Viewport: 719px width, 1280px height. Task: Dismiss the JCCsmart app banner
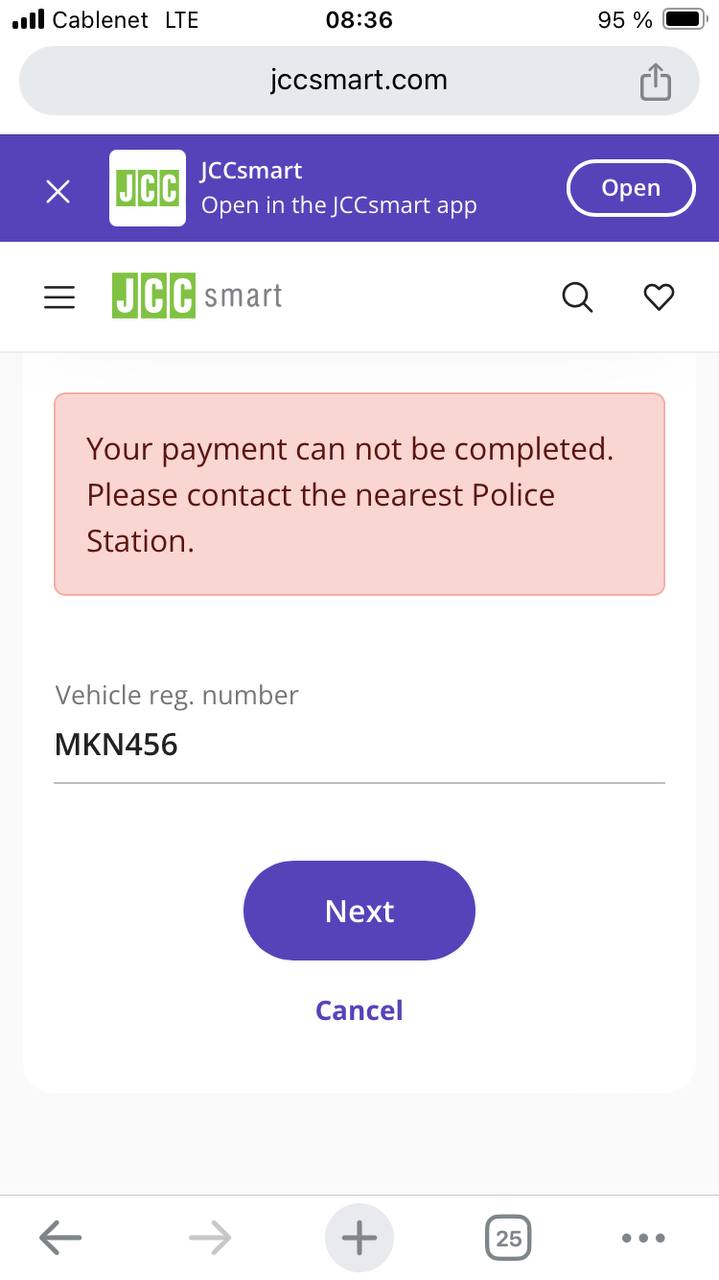(x=58, y=191)
